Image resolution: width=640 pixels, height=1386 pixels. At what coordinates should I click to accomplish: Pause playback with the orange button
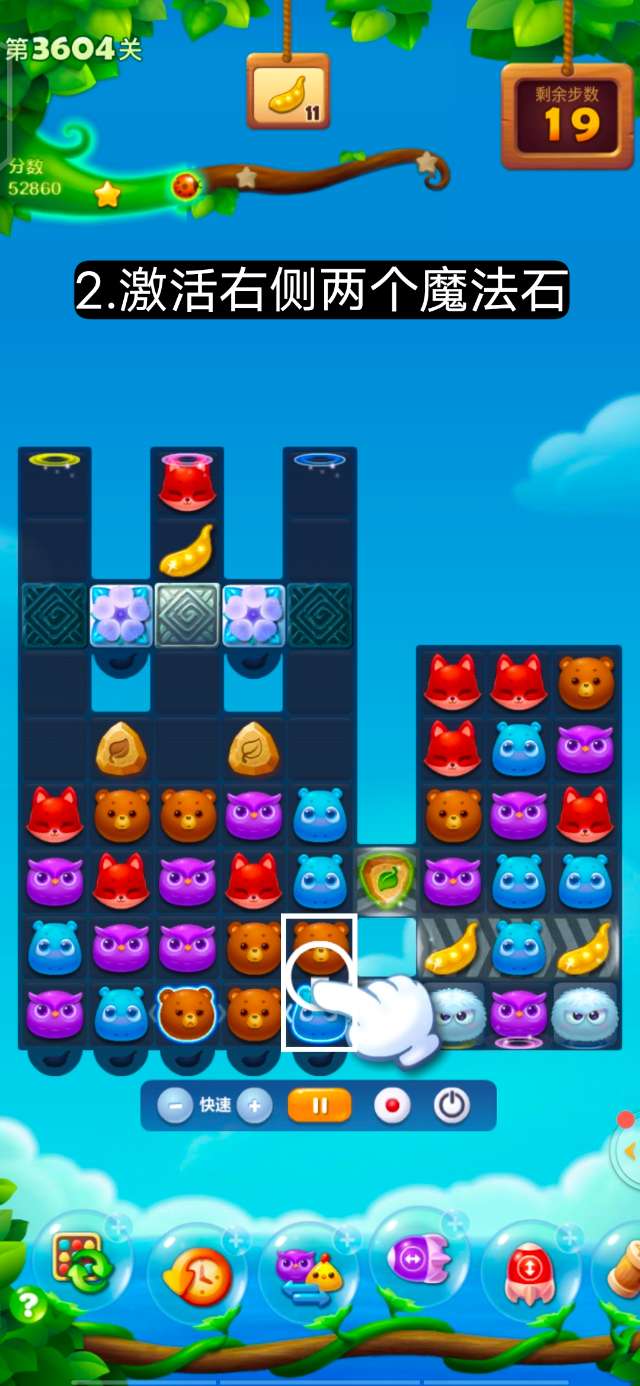(320, 1106)
